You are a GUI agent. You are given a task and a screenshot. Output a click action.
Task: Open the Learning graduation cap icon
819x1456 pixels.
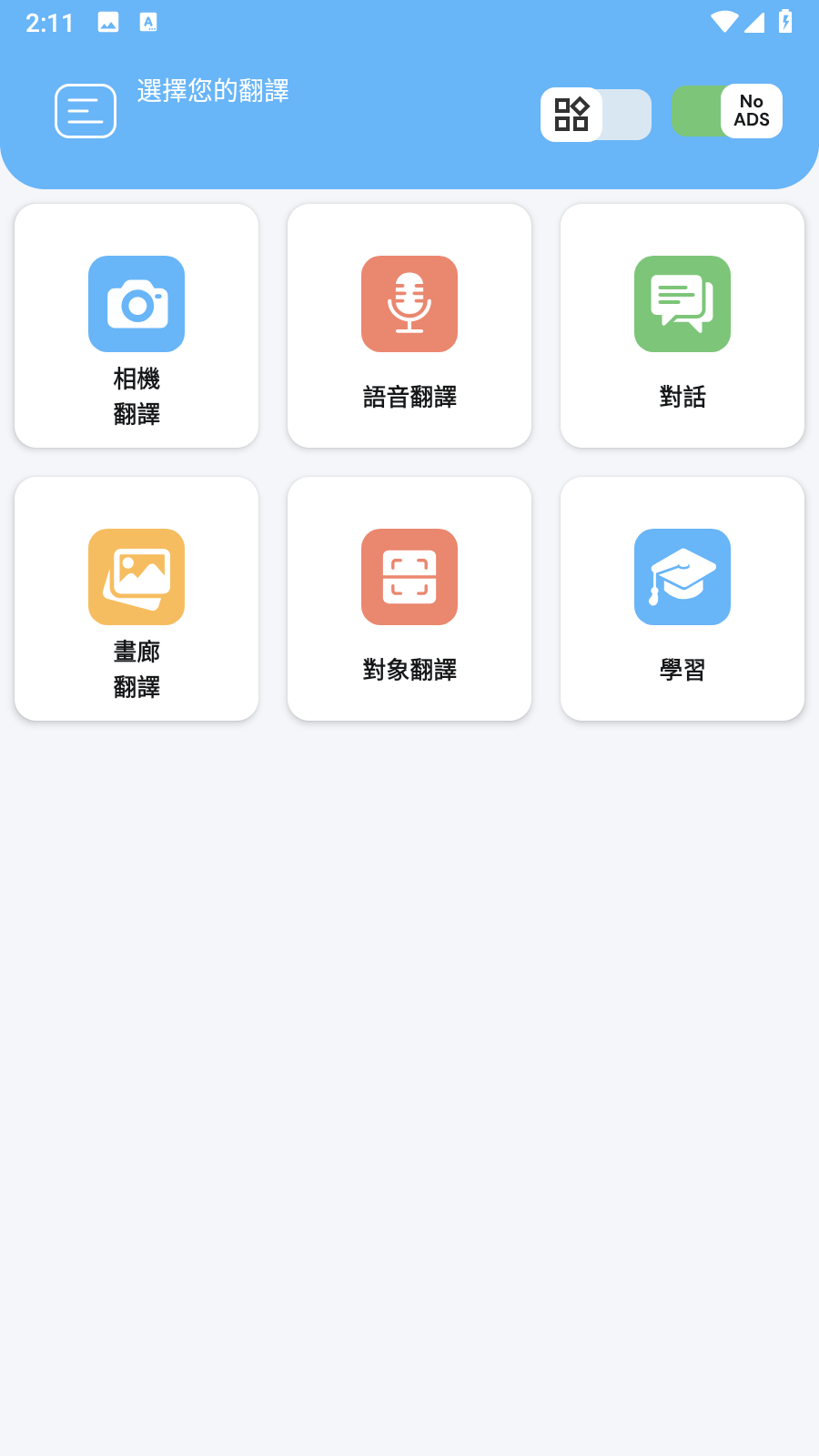[x=682, y=577]
